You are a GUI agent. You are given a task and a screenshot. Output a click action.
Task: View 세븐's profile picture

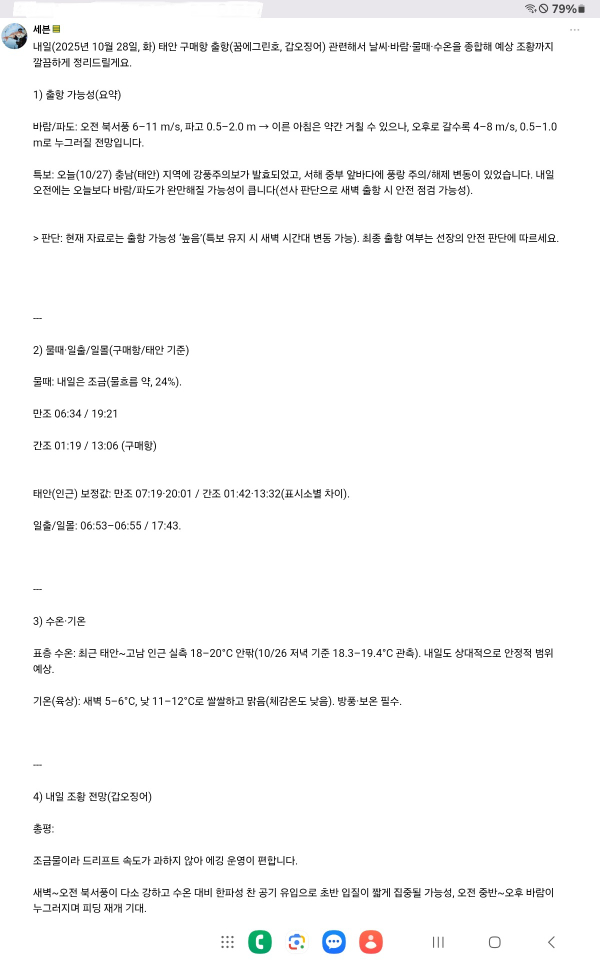[15, 37]
